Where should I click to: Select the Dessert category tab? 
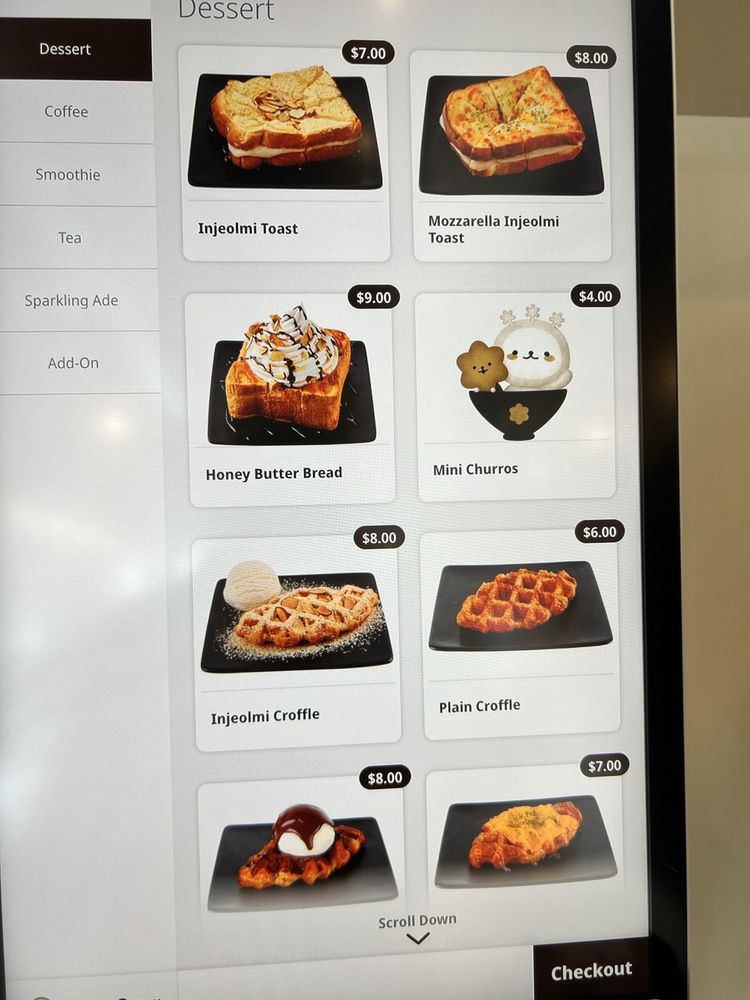coord(65,49)
